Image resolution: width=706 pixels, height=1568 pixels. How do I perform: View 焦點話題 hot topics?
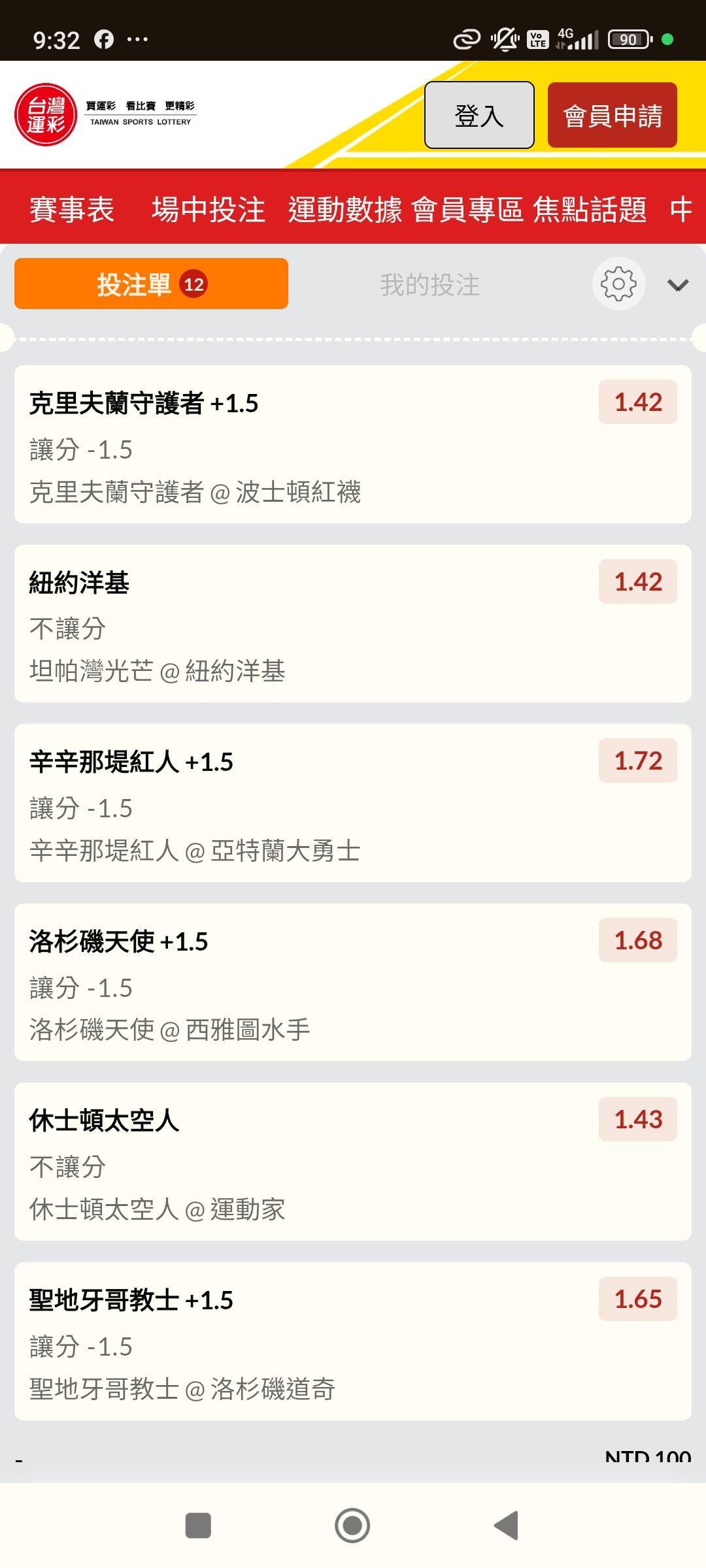click(x=590, y=210)
